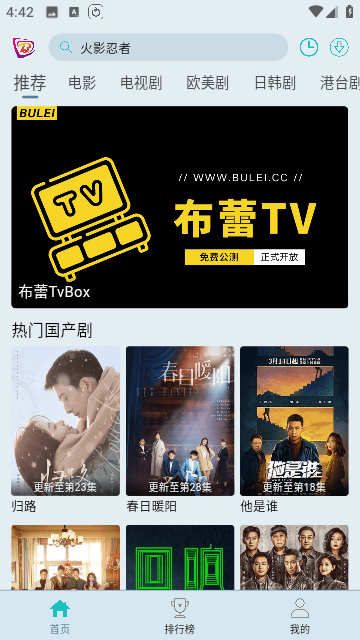This screenshot has width=360, height=640.
Task: Select the 推荐 tab
Action: pos(30,83)
